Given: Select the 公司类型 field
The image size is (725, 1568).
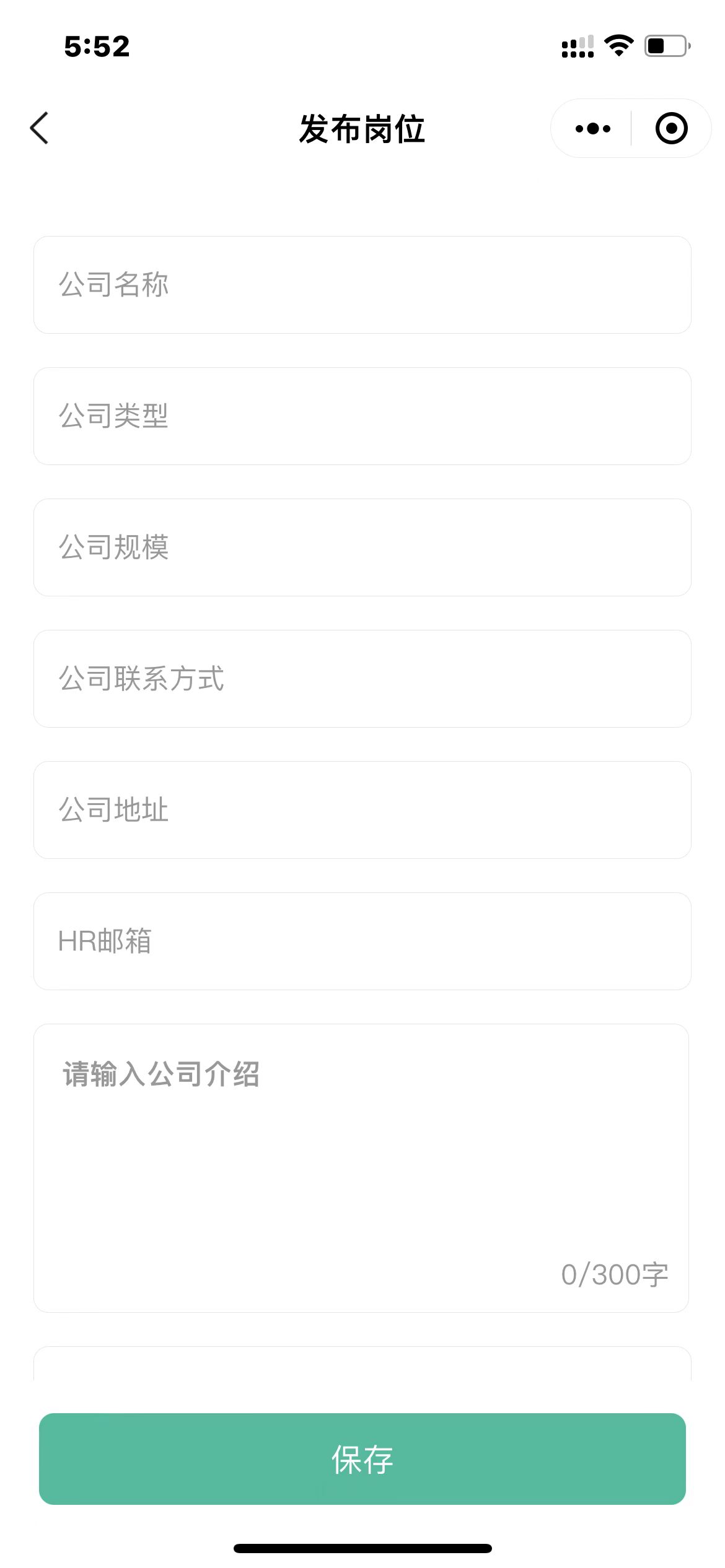Looking at the screenshot, I should [362, 416].
